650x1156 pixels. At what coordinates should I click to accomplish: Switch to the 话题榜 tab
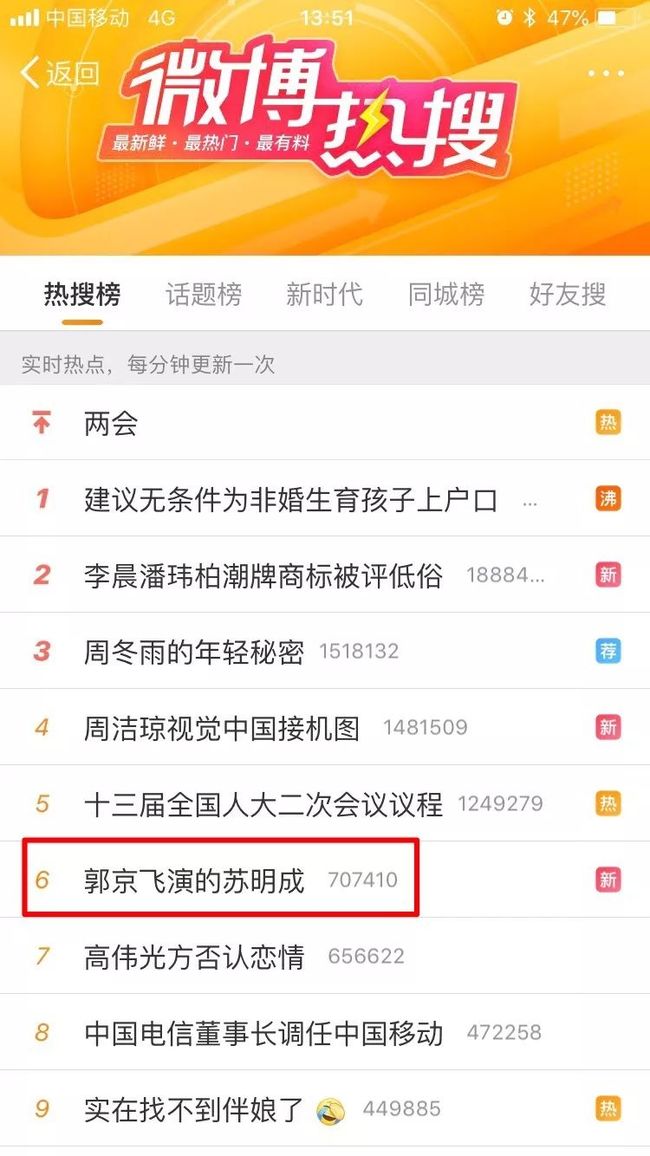(203, 294)
